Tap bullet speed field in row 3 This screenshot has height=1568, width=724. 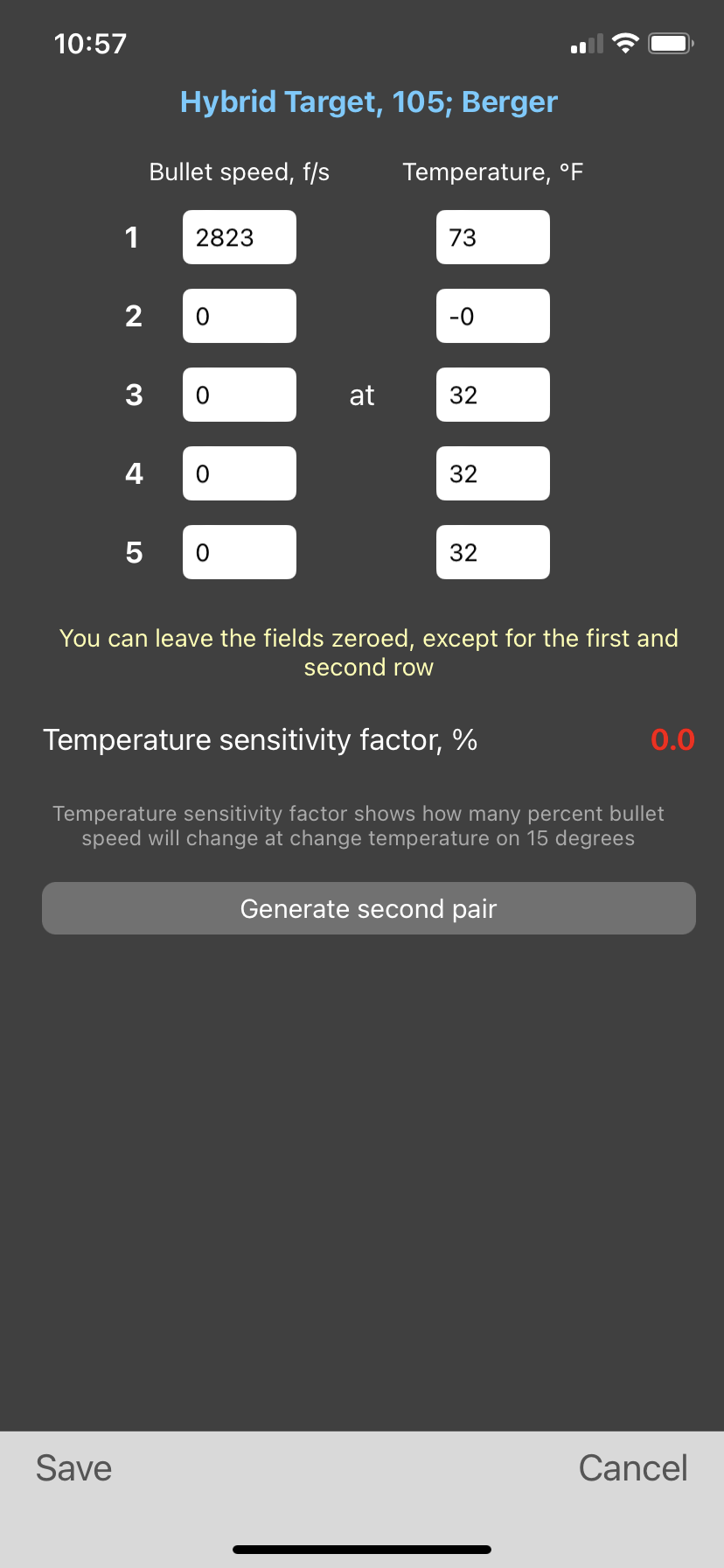(x=239, y=395)
